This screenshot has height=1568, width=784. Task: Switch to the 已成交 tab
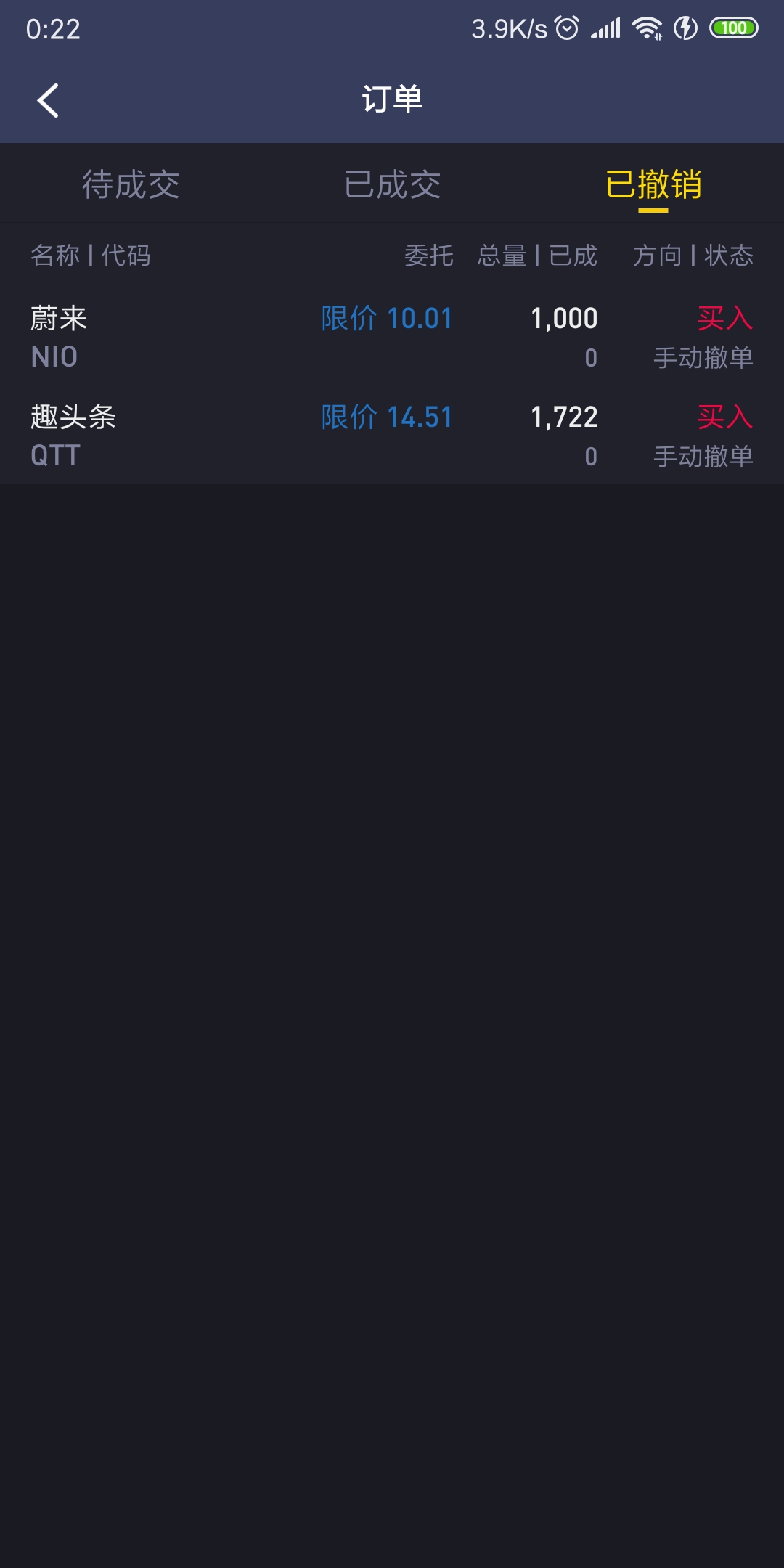coord(392,184)
